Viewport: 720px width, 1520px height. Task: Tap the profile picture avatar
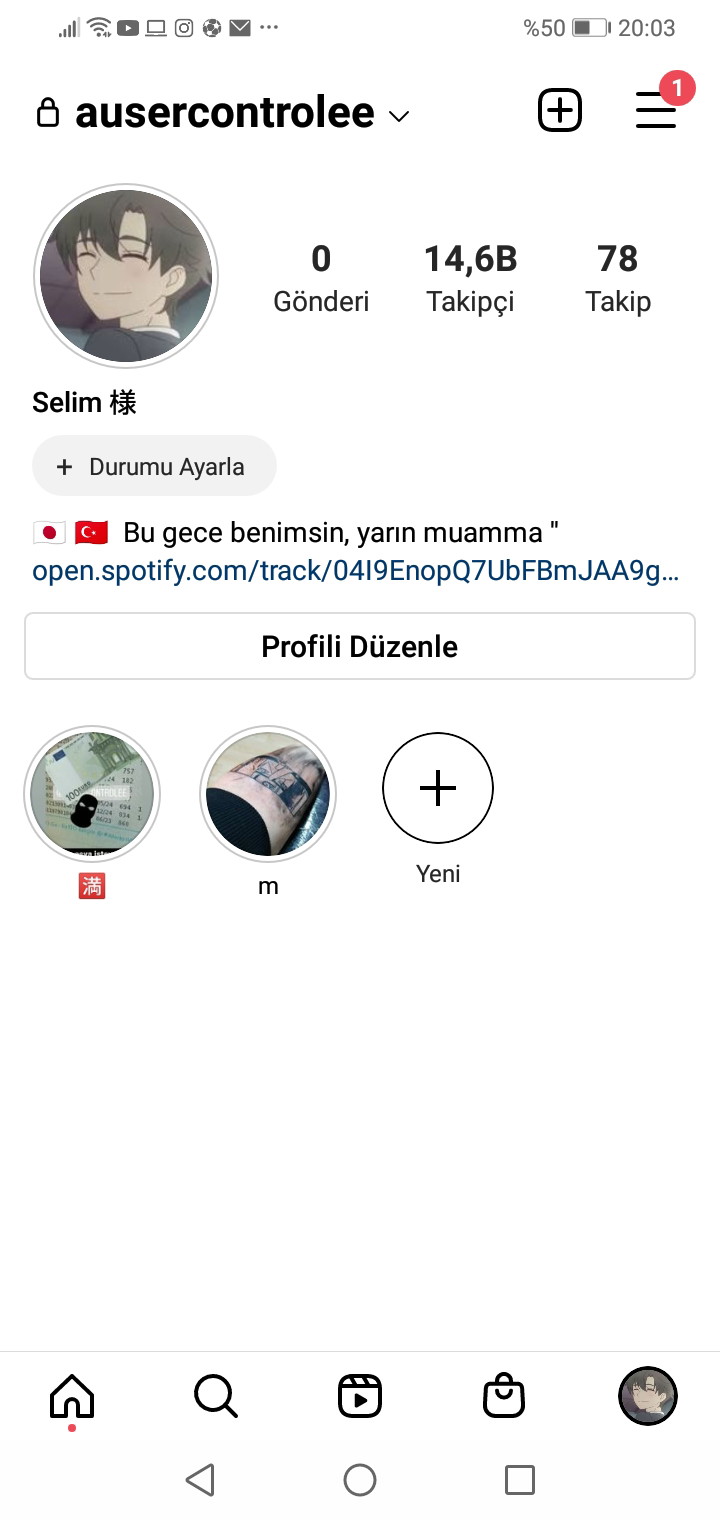click(126, 275)
